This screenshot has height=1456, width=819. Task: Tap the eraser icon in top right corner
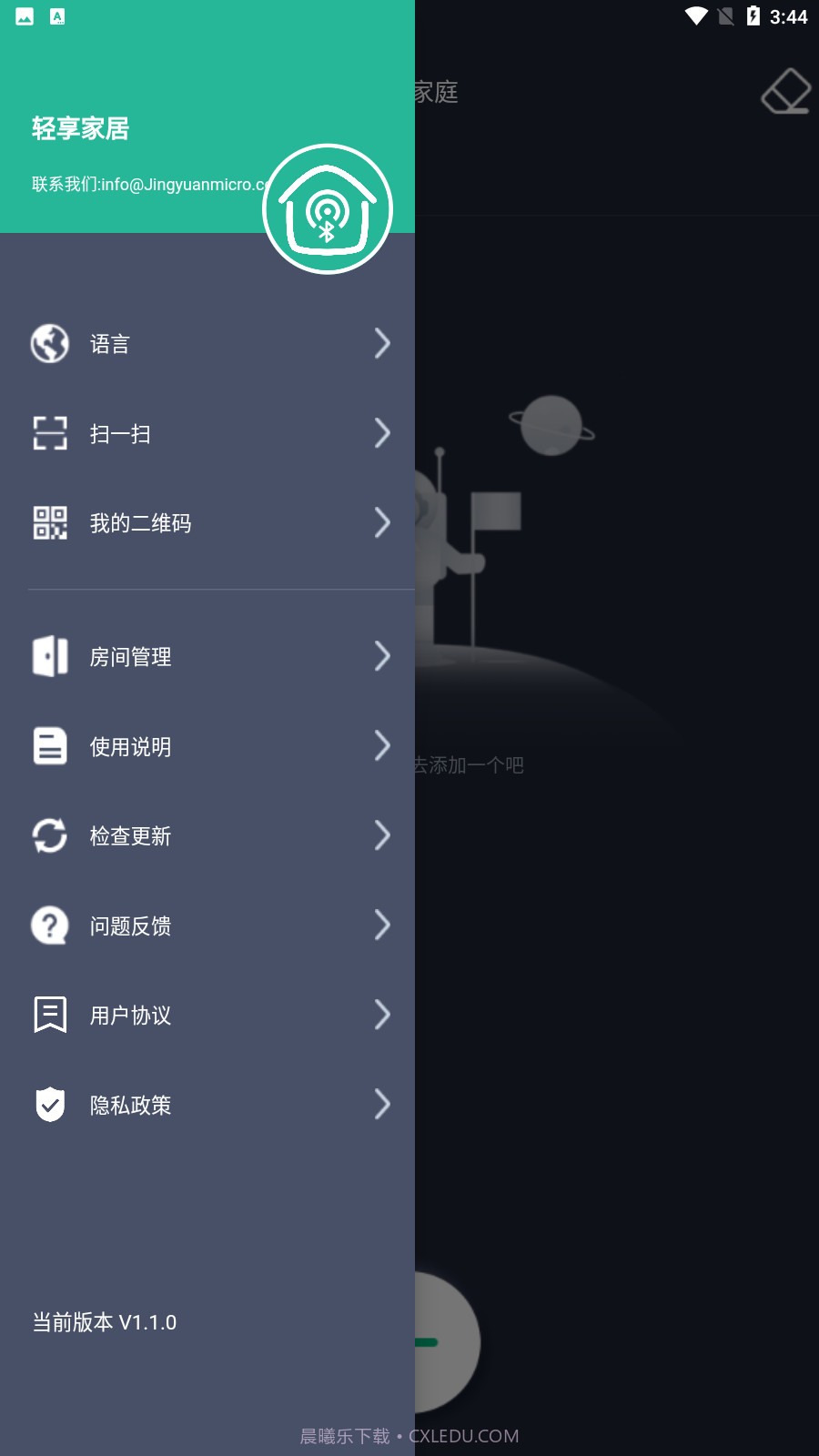pos(785,91)
